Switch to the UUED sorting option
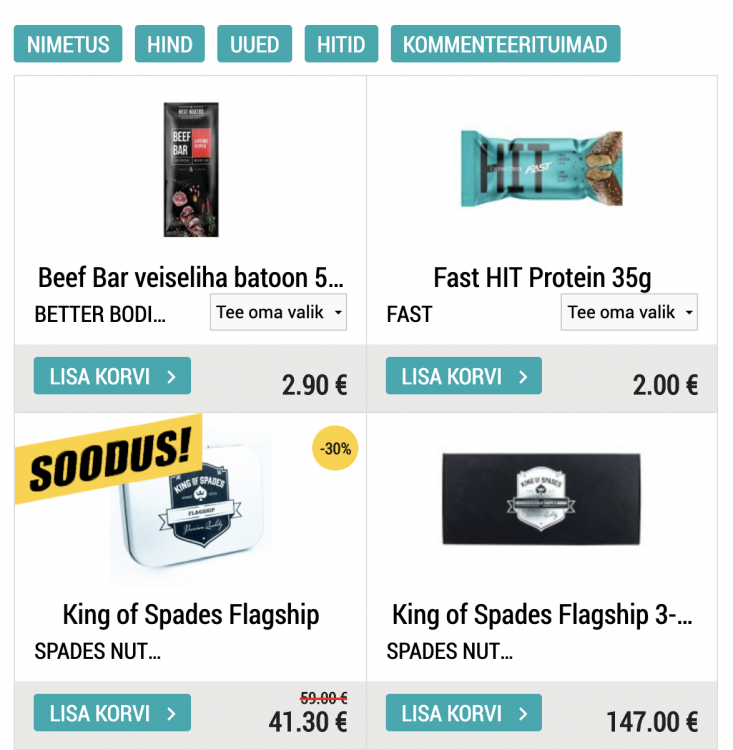Image resolution: width=733 pixels, height=750 pixels. tap(254, 44)
